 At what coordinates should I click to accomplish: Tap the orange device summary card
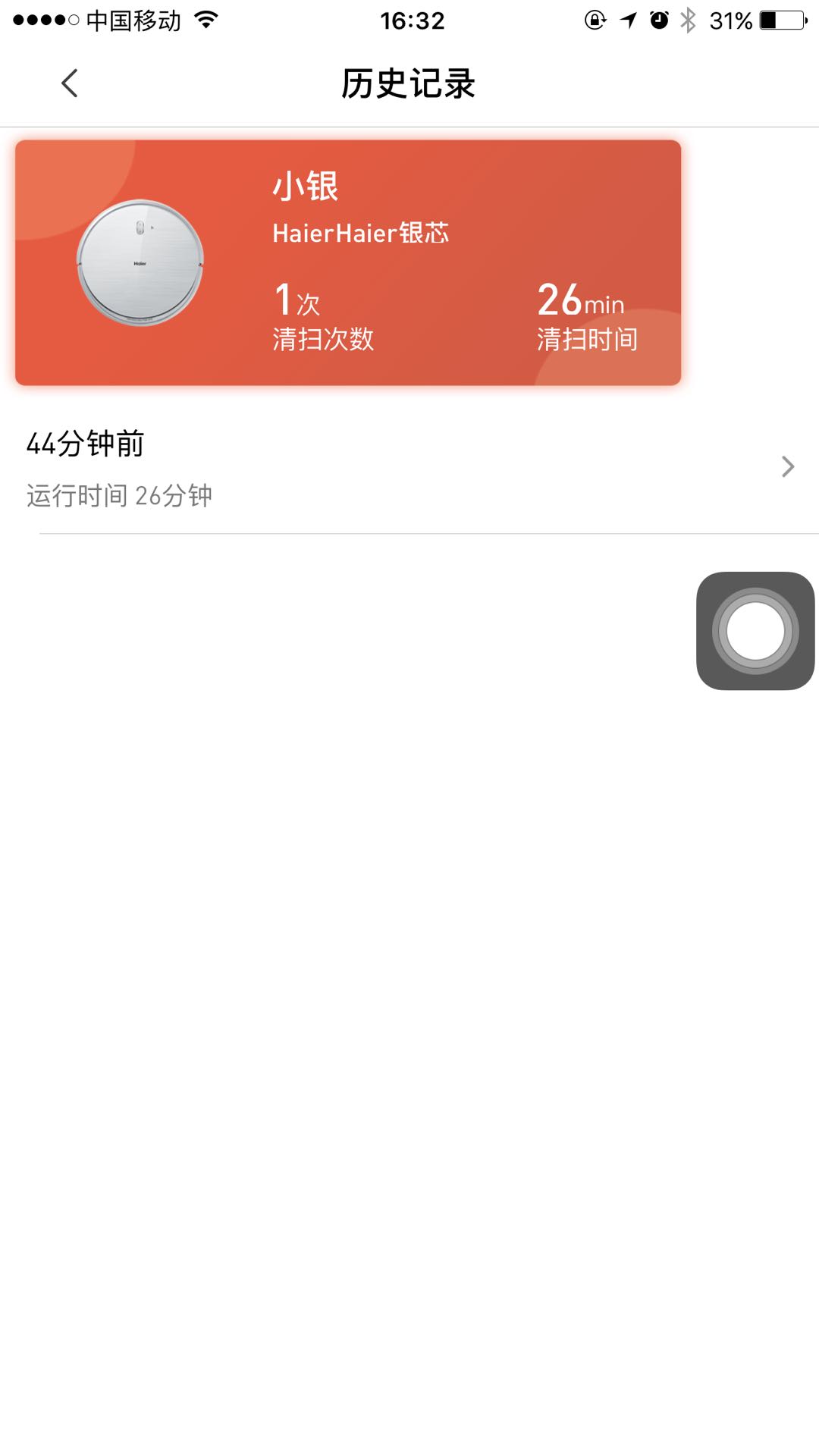coord(409,262)
